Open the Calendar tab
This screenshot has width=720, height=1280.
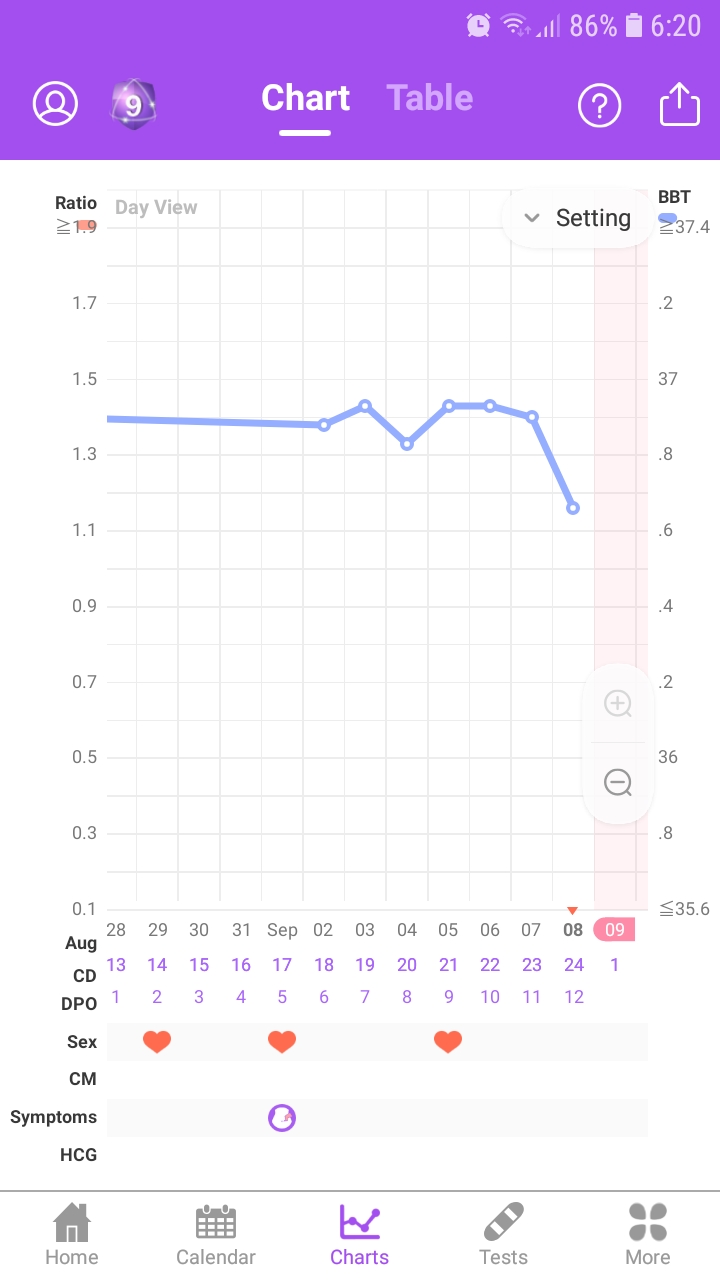click(216, 1234)
